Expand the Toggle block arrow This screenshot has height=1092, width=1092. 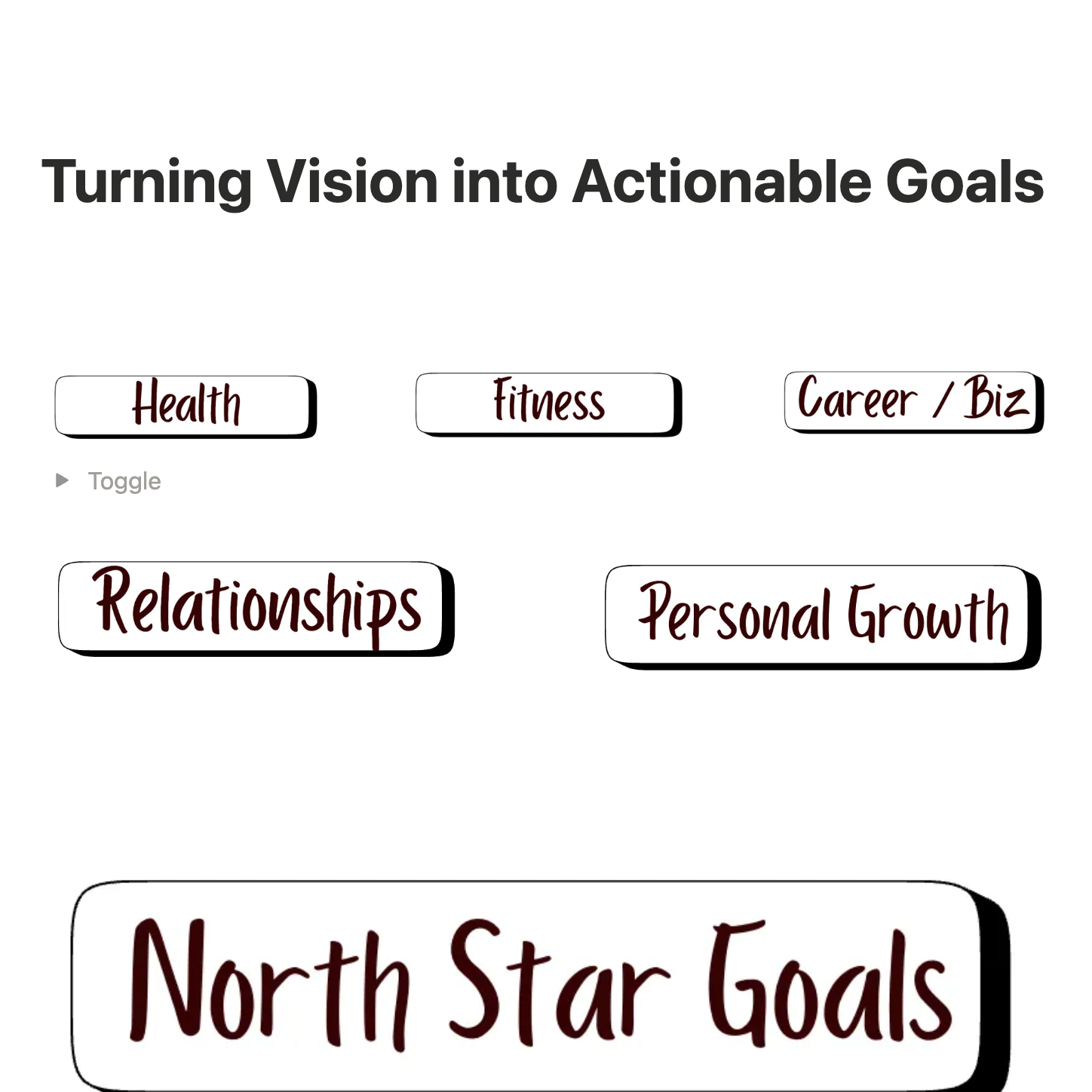click(x=63, y=480)
